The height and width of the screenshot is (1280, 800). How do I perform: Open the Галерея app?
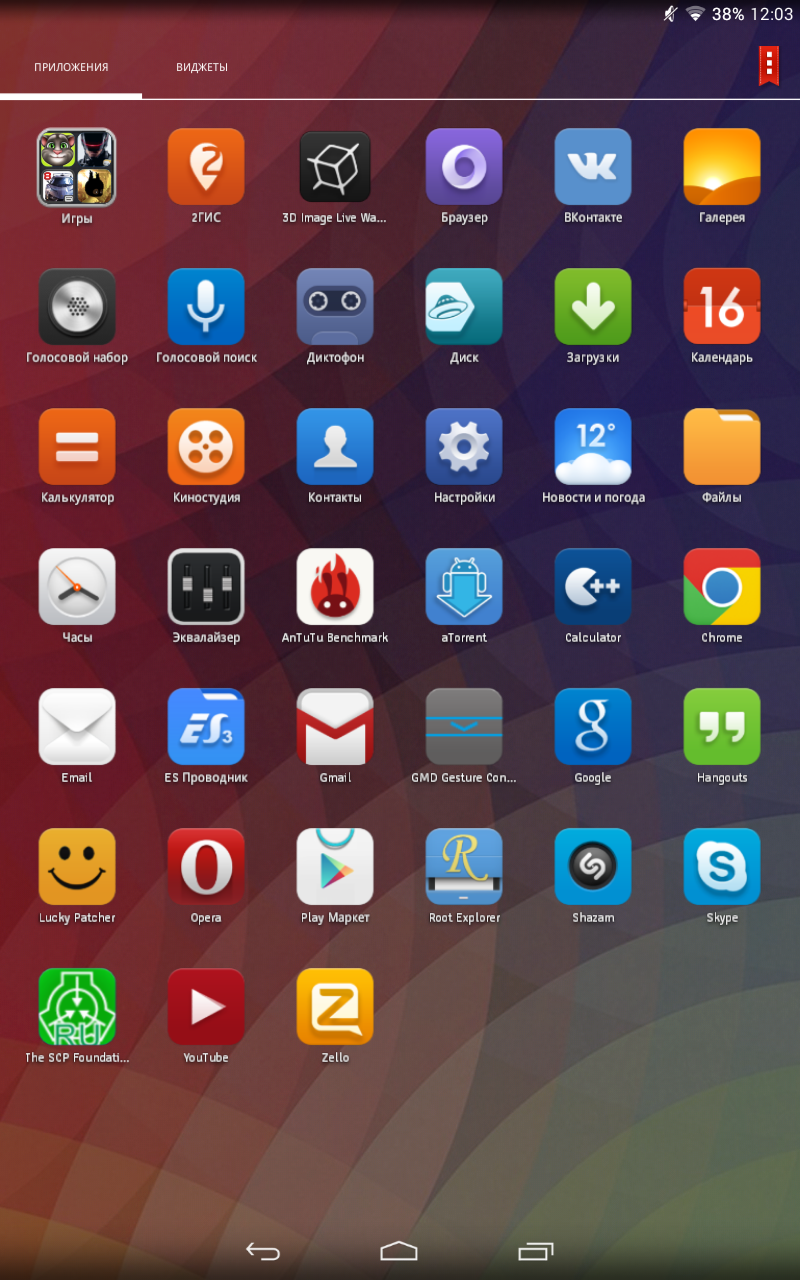click(x=722, y=167)
